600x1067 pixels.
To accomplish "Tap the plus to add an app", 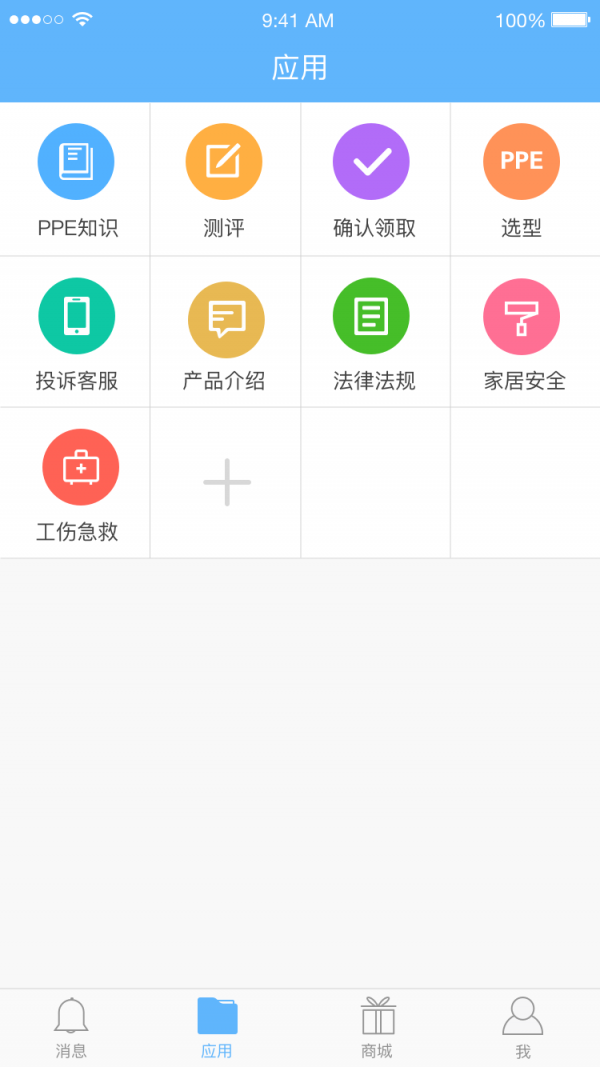I will point(227,482).
